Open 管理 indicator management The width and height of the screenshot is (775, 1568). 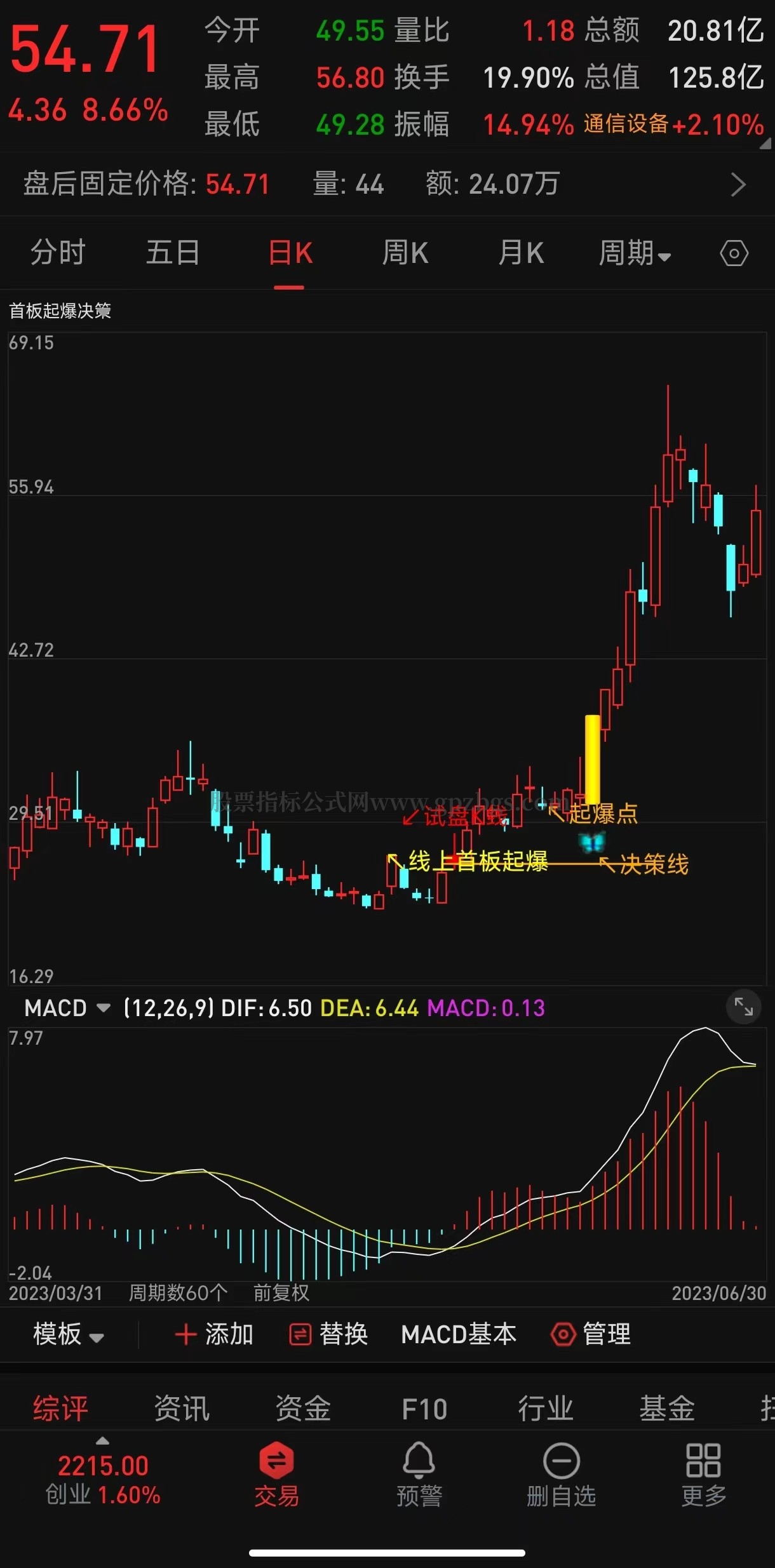(591, 1334)
